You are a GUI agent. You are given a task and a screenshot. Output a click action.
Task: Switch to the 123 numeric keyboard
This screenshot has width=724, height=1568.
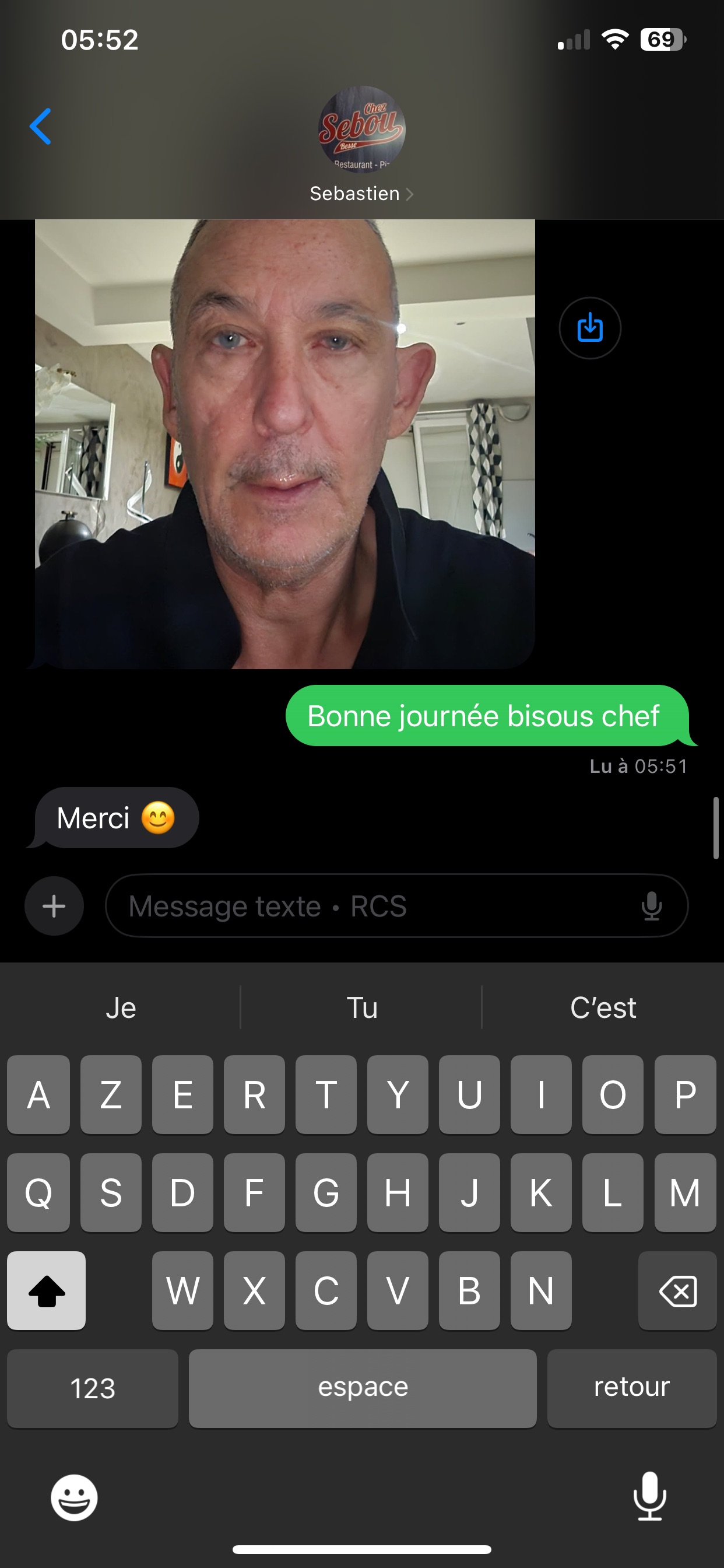click(x=93, y=1388)
